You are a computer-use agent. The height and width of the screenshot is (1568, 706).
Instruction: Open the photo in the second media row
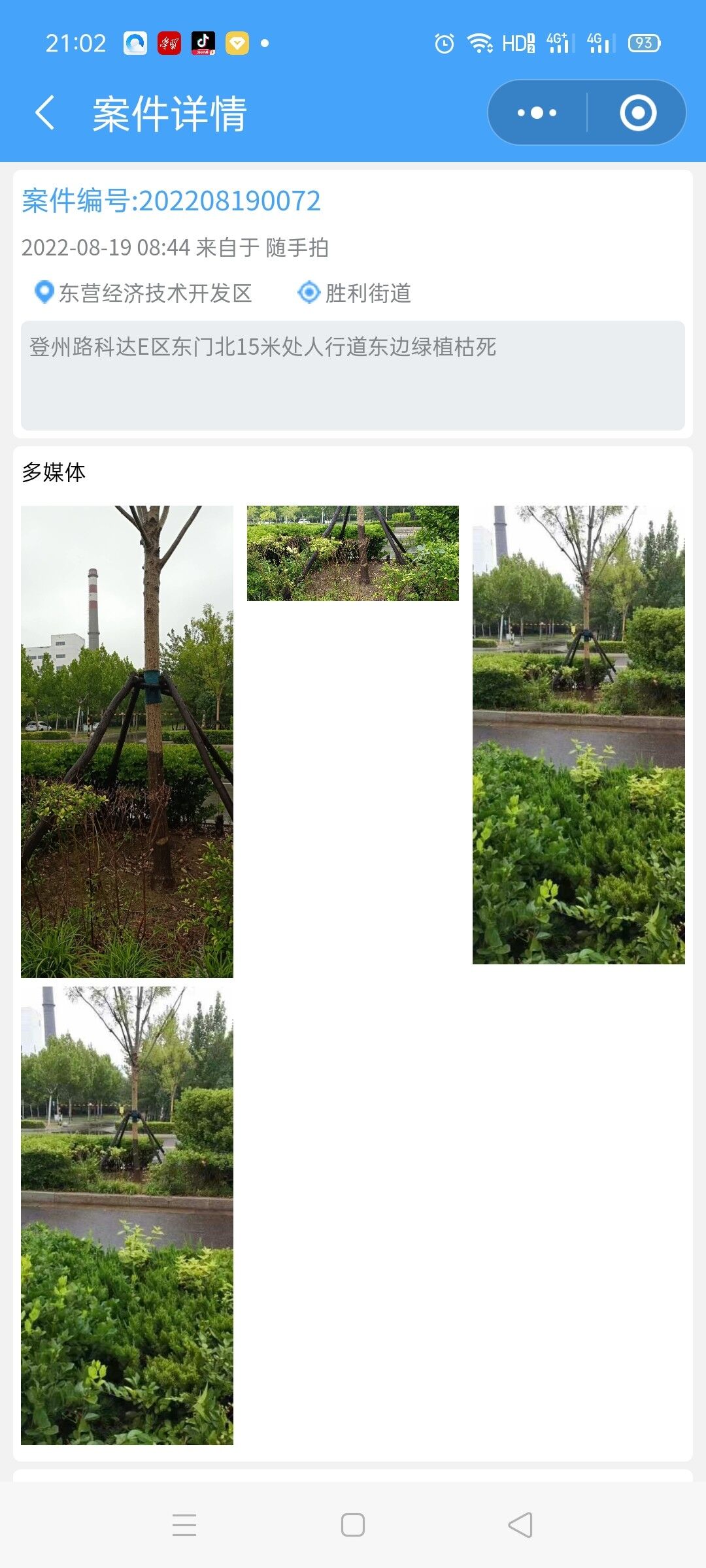coord(127,1216)
